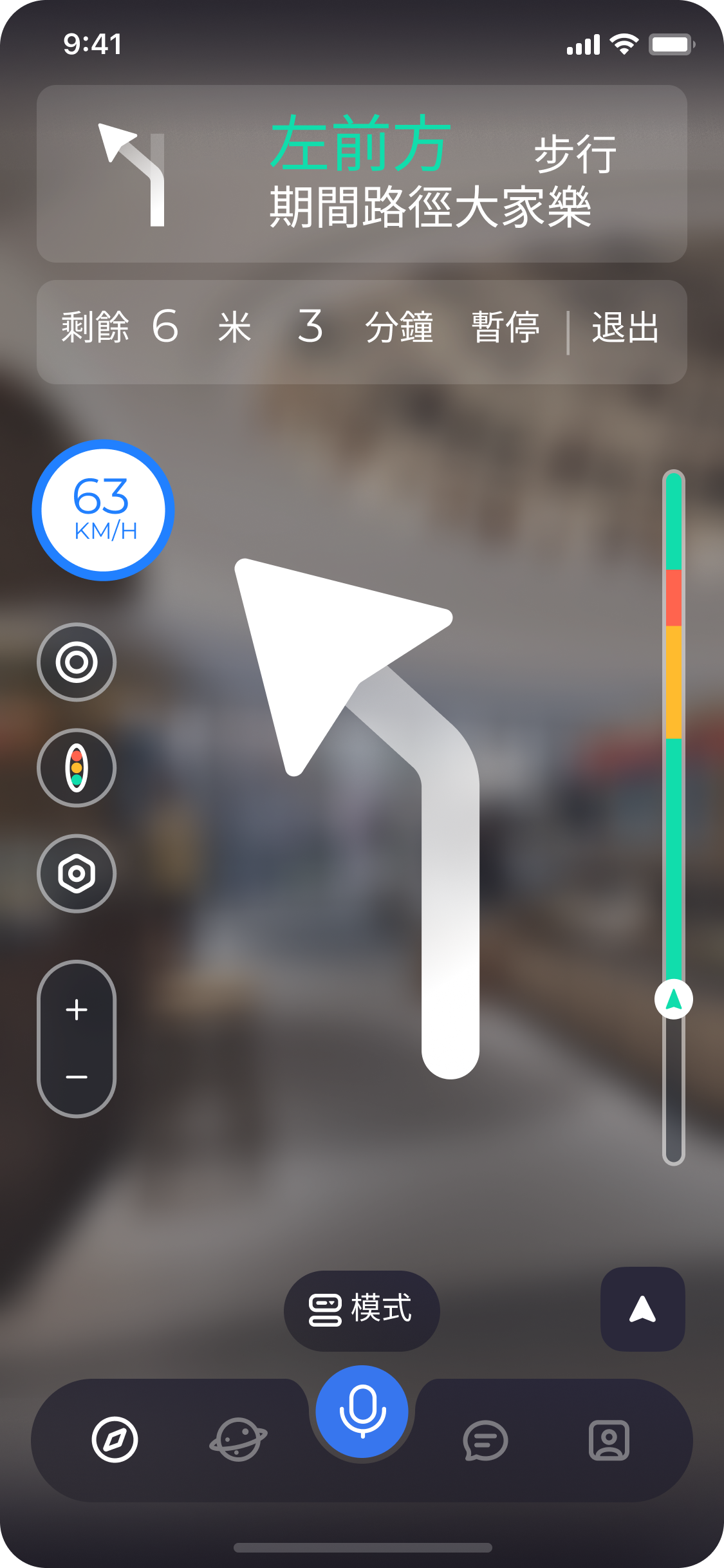The image size is (724, 1568).
Task: Open the chat messages tab
Action: 485,1440
